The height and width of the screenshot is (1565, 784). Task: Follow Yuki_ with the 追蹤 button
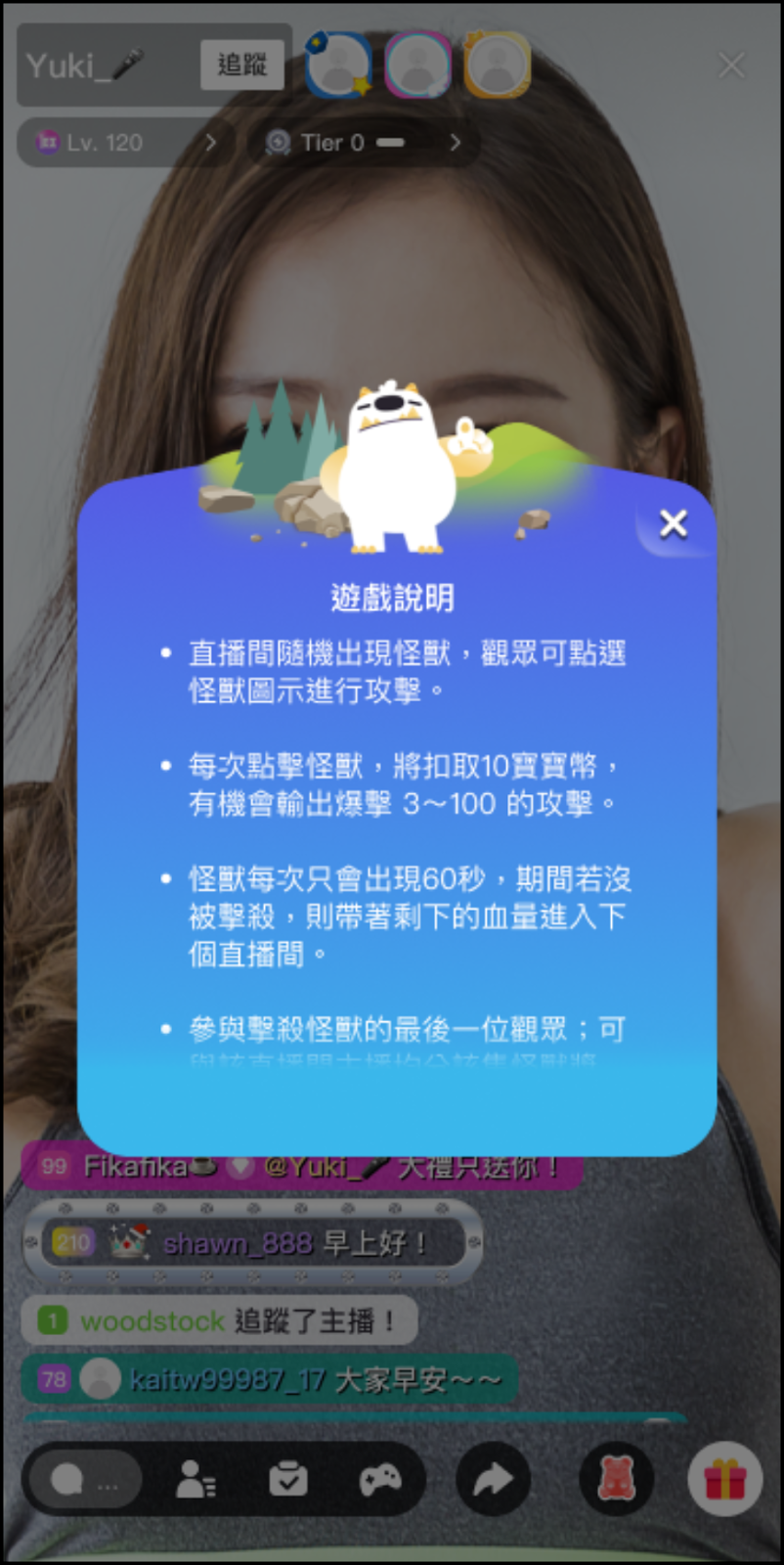tap(241, 66)
